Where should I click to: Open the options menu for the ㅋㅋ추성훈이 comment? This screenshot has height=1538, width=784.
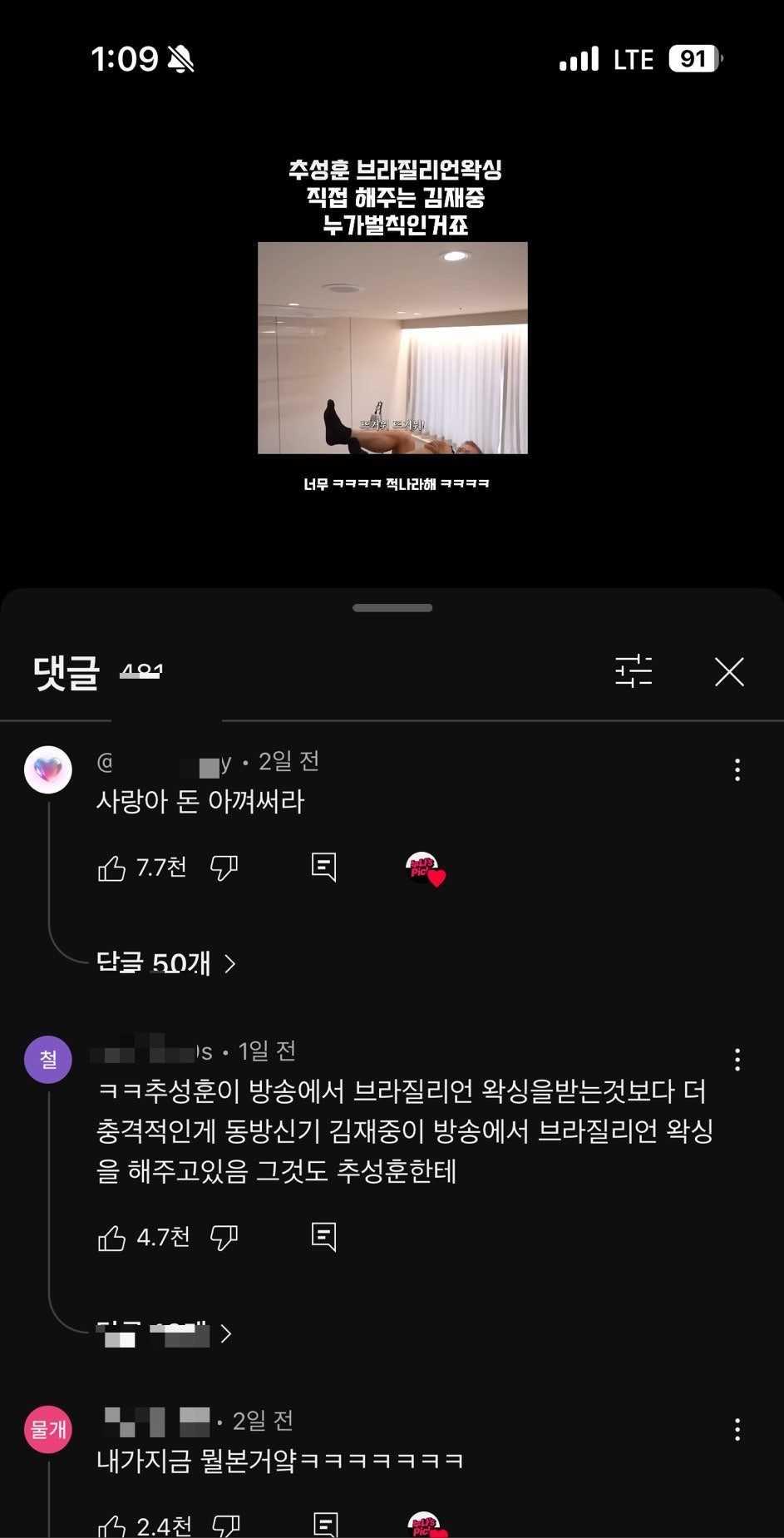tap(737, 1059)
